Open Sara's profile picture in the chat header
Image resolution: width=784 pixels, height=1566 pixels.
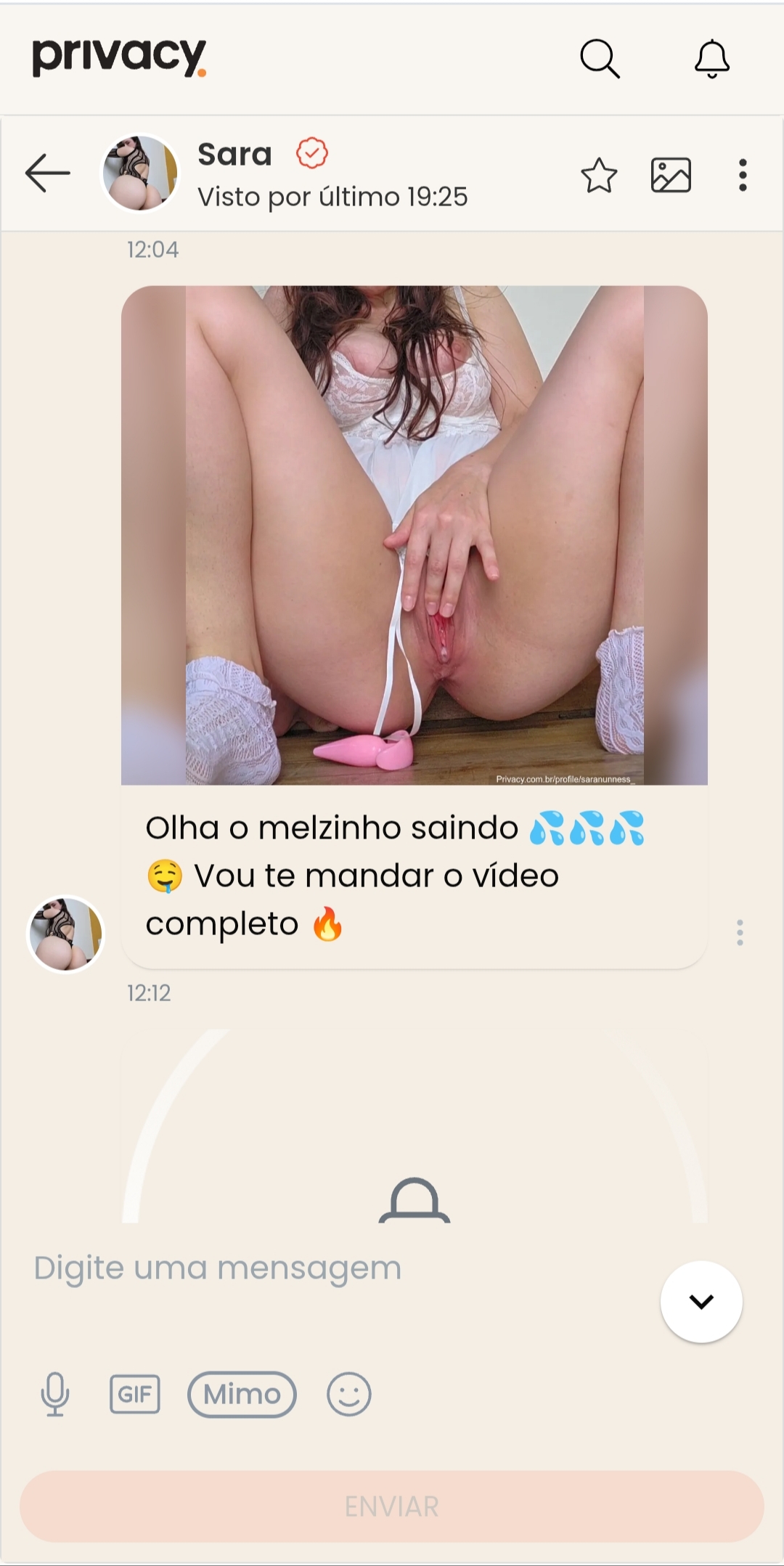pyautogui.click(x=139, y=174)
